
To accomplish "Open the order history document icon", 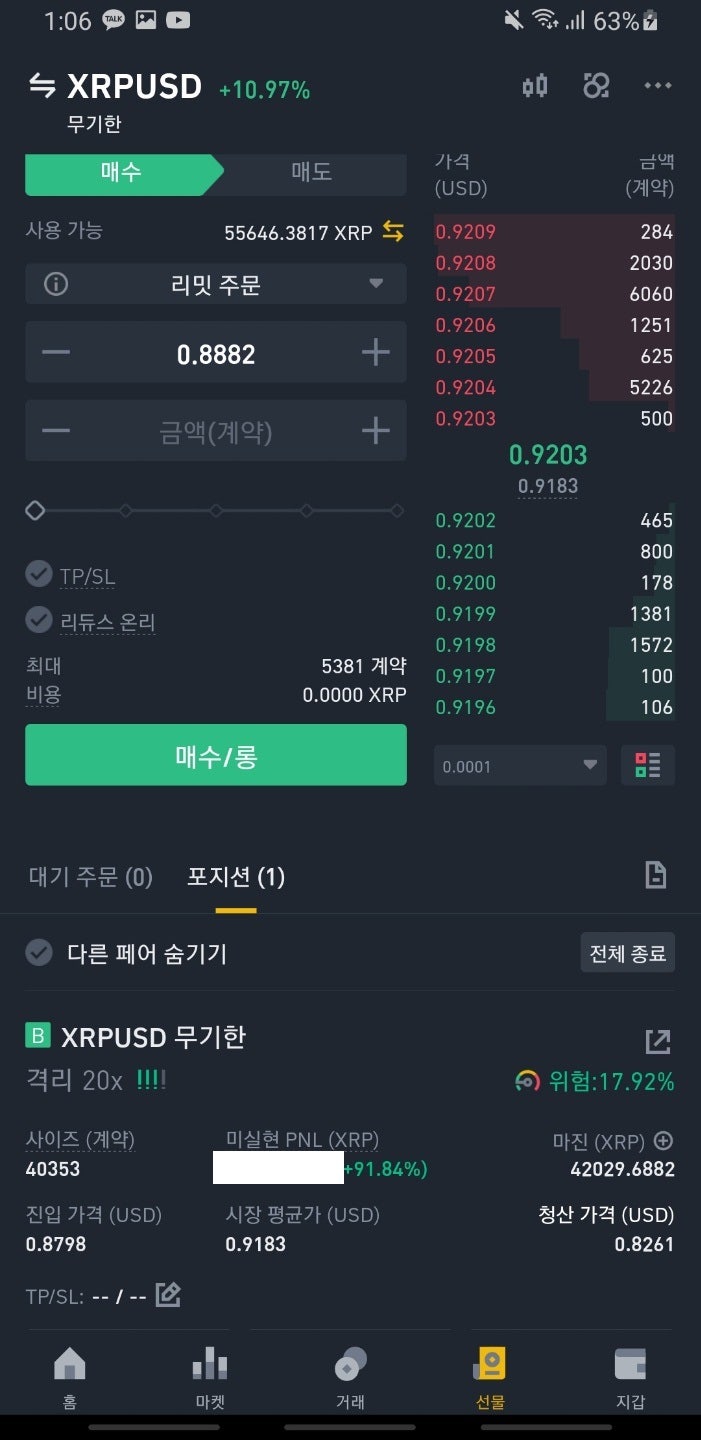I will click(655, 876).
